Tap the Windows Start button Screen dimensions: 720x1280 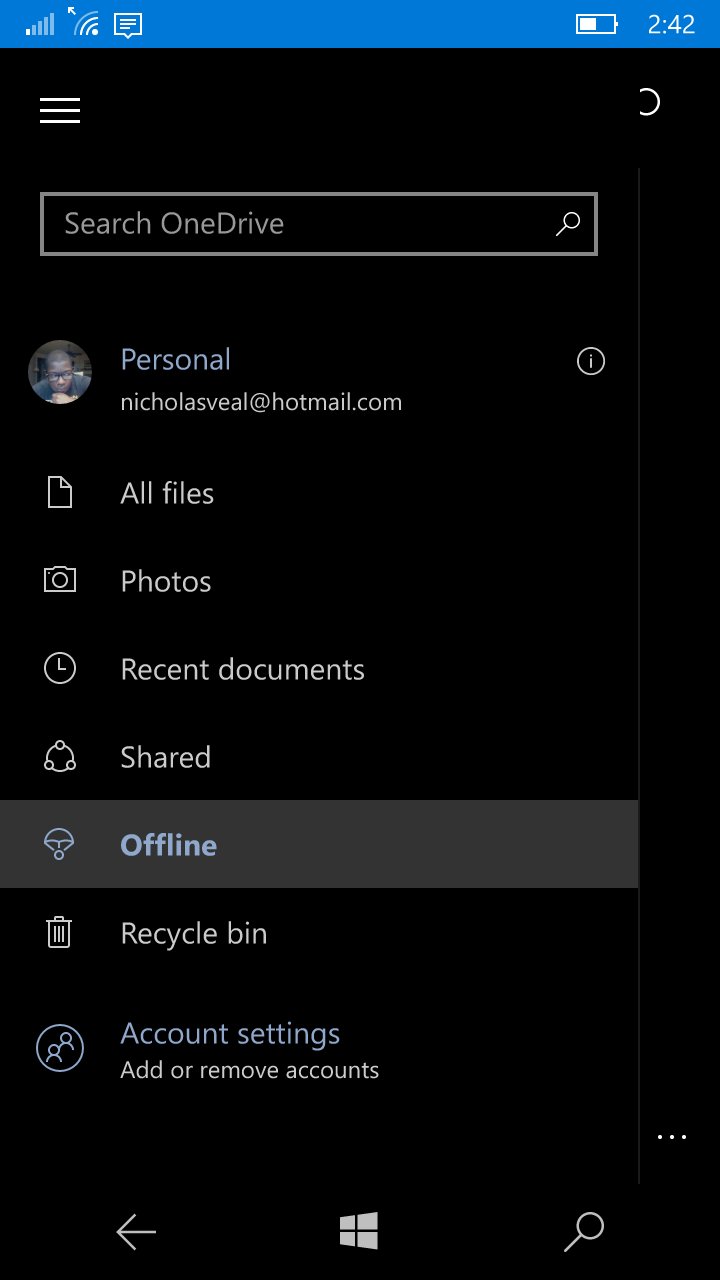point(359,1231)
